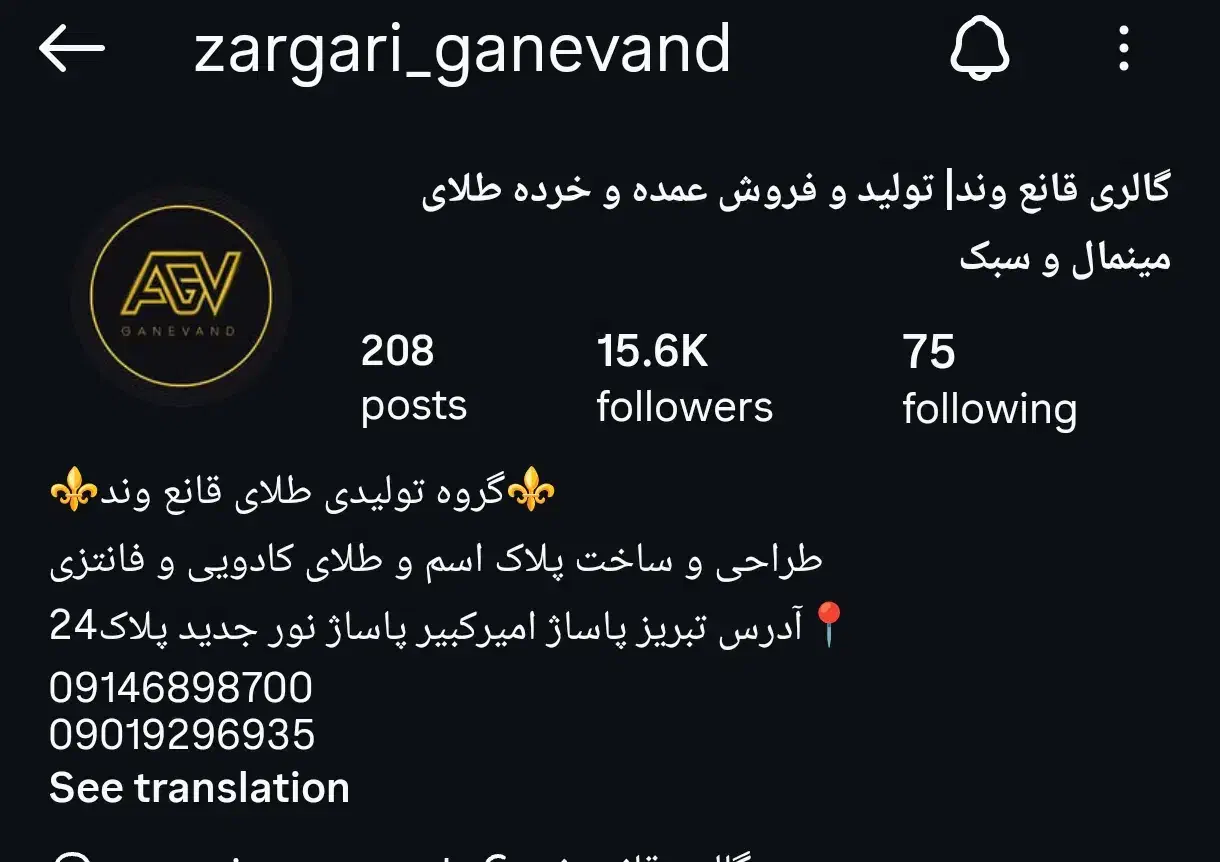Tap See translation under the bio

point(199,788)
